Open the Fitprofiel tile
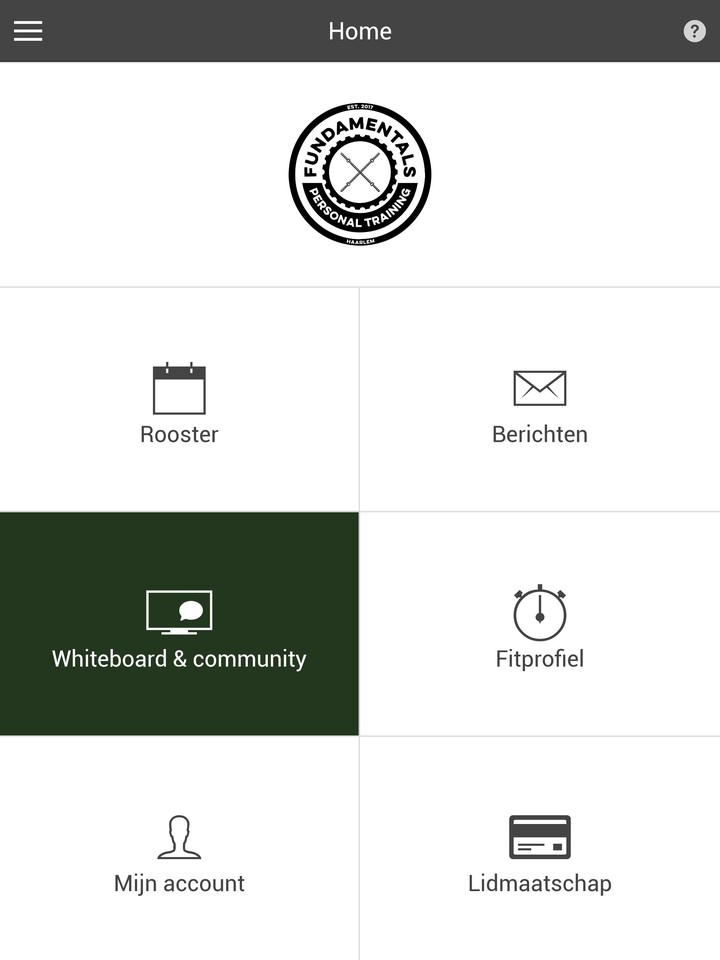 (539, 625)
